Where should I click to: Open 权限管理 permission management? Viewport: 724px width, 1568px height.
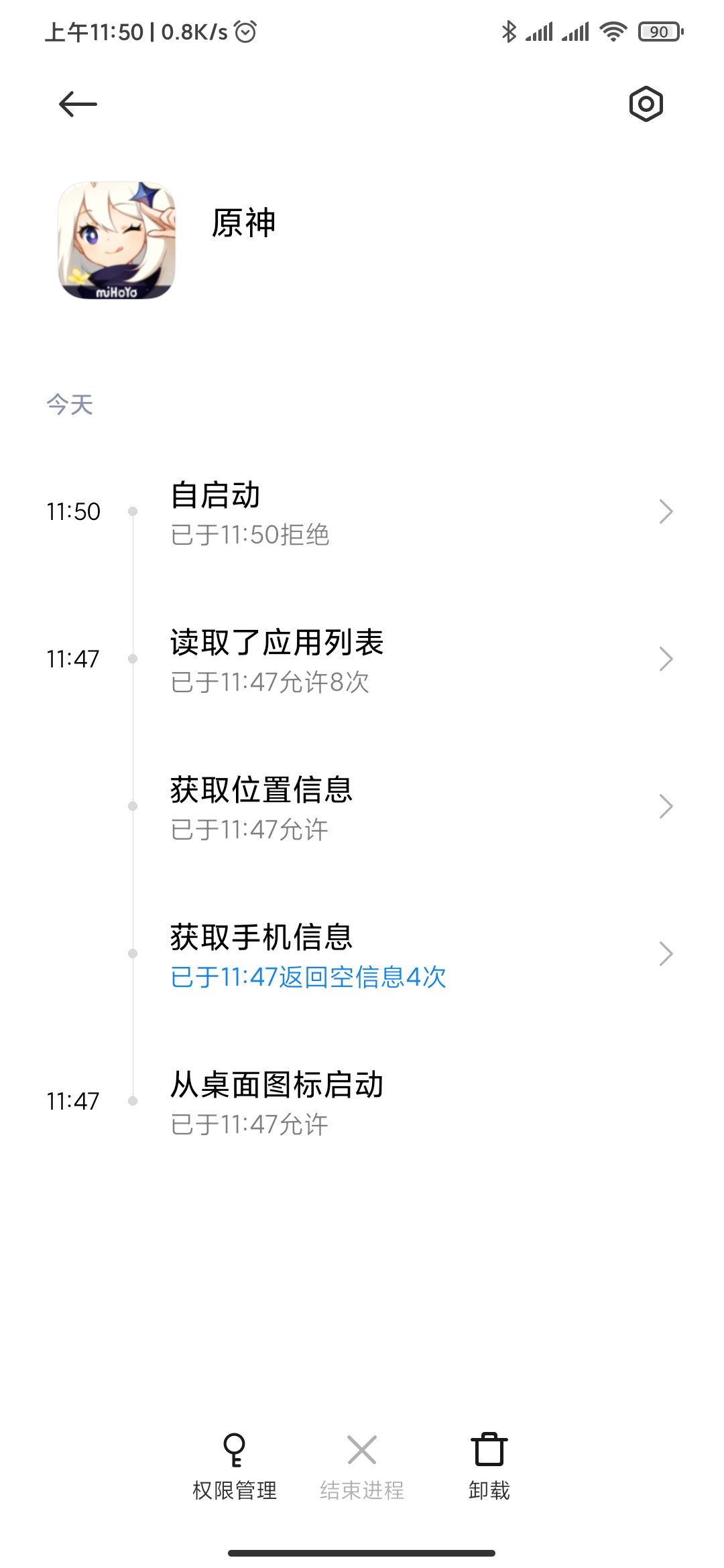coord(235,1466)
